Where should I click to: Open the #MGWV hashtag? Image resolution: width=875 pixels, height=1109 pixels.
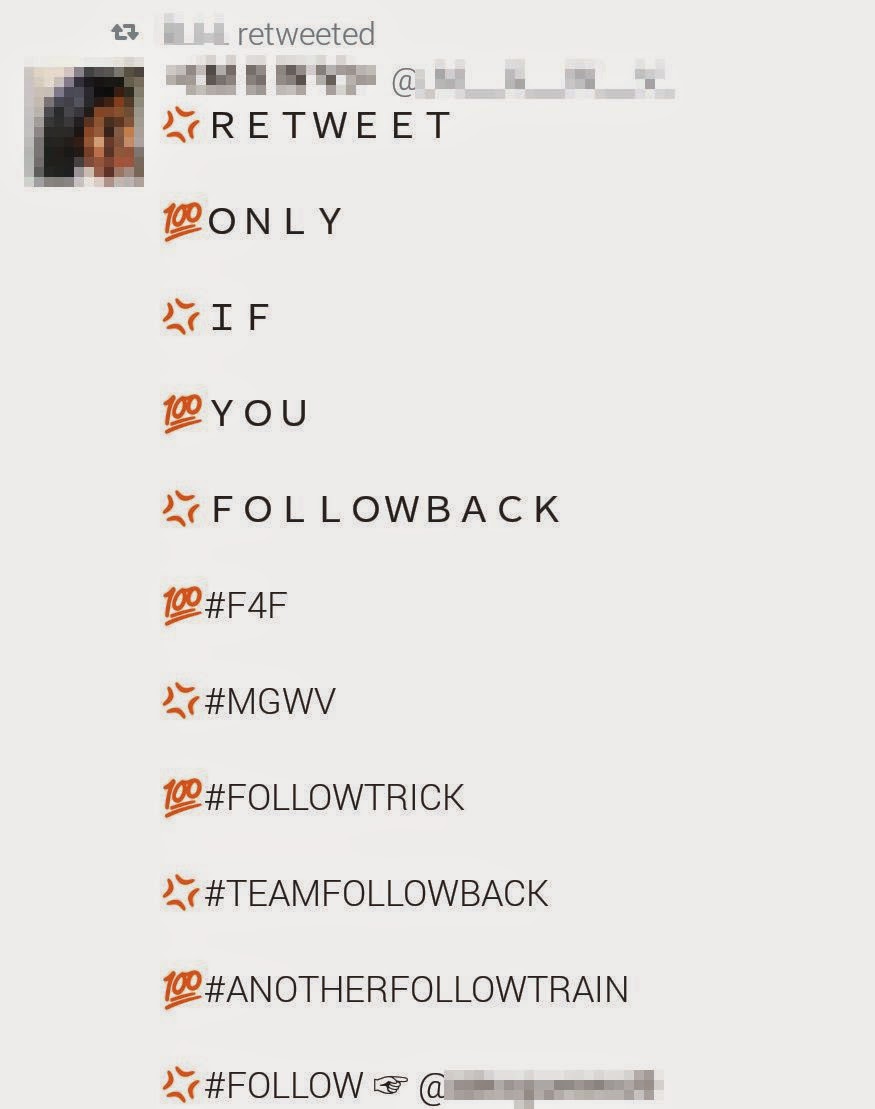coord(270,702)
